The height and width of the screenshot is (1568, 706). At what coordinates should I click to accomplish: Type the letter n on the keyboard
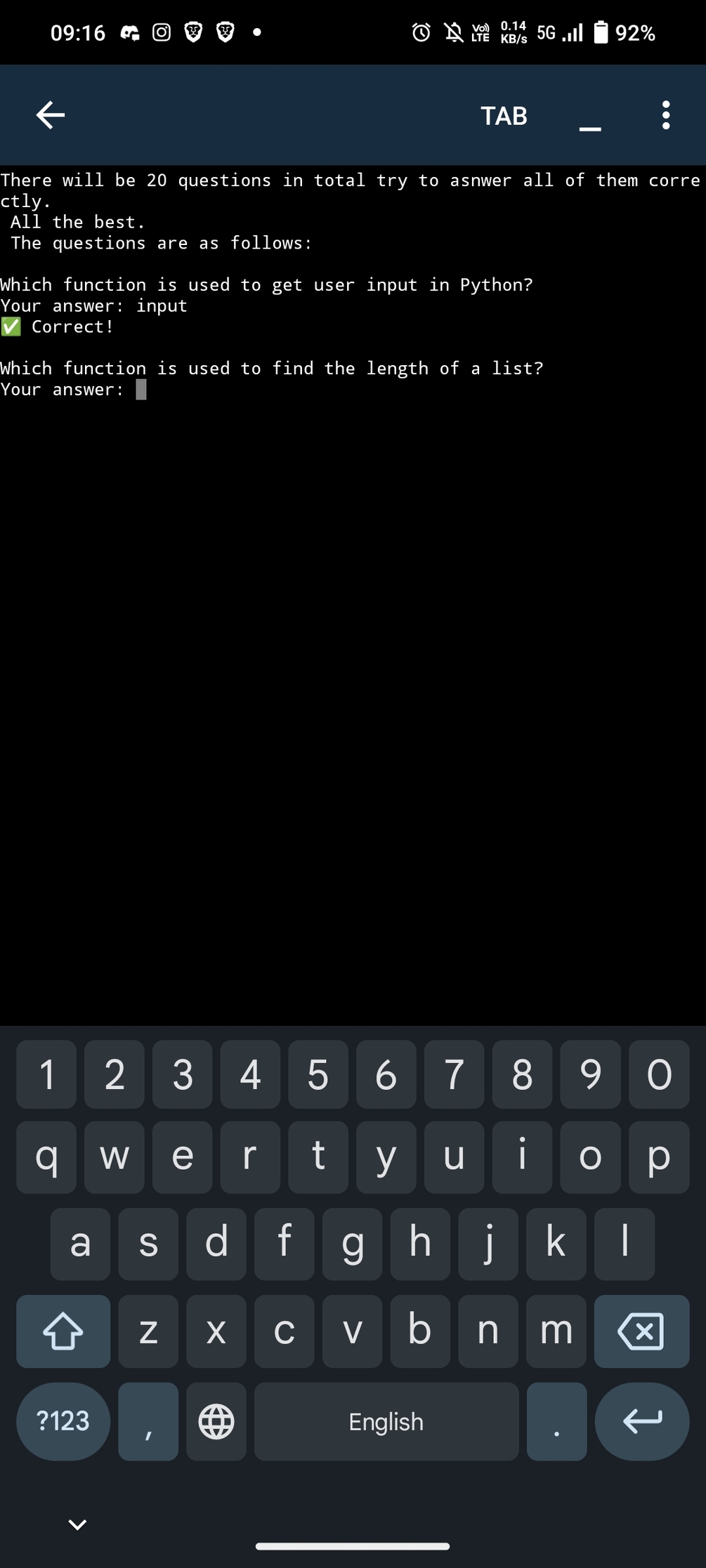click(488, 1331)
